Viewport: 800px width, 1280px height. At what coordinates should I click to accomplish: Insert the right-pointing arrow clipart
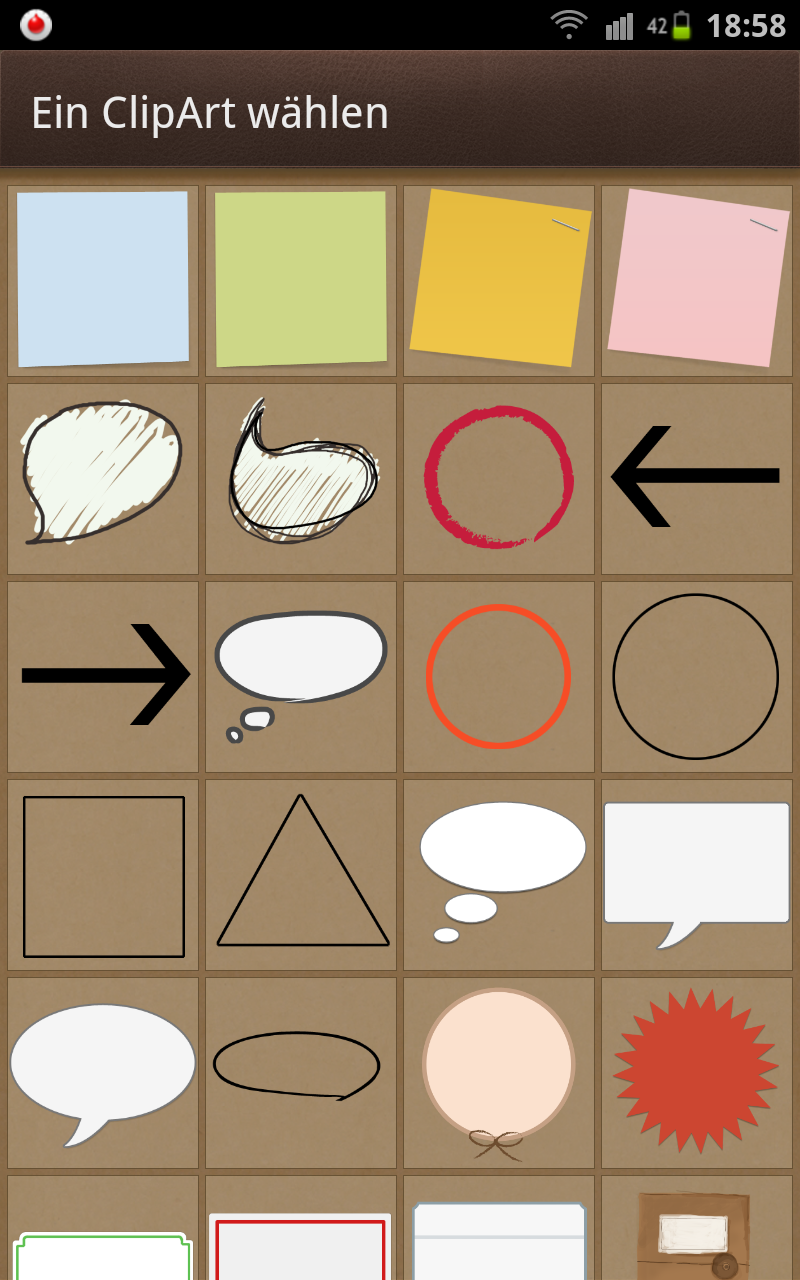coord(103,676)
